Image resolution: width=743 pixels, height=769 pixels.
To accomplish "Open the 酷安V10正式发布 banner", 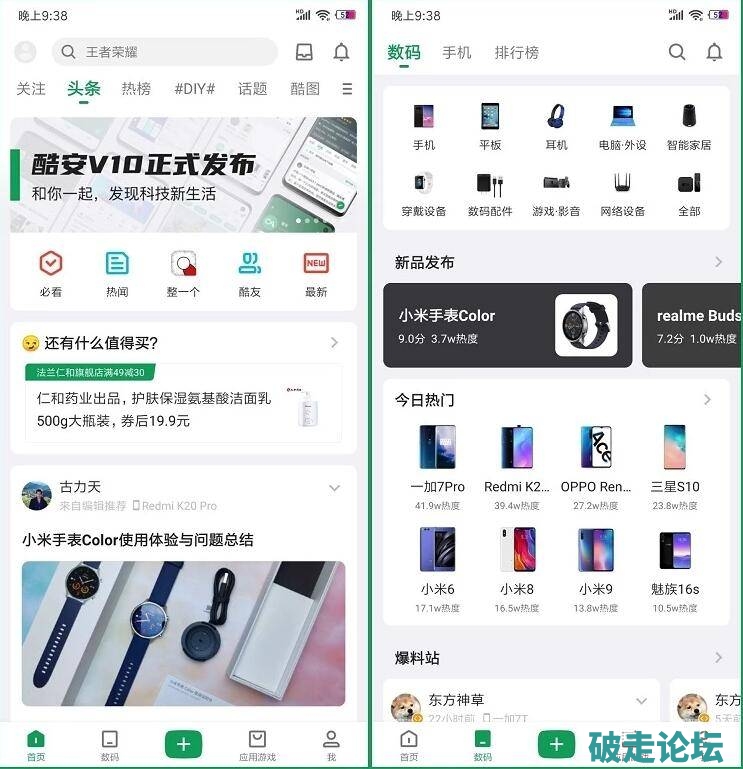I will tap(183, 175).
